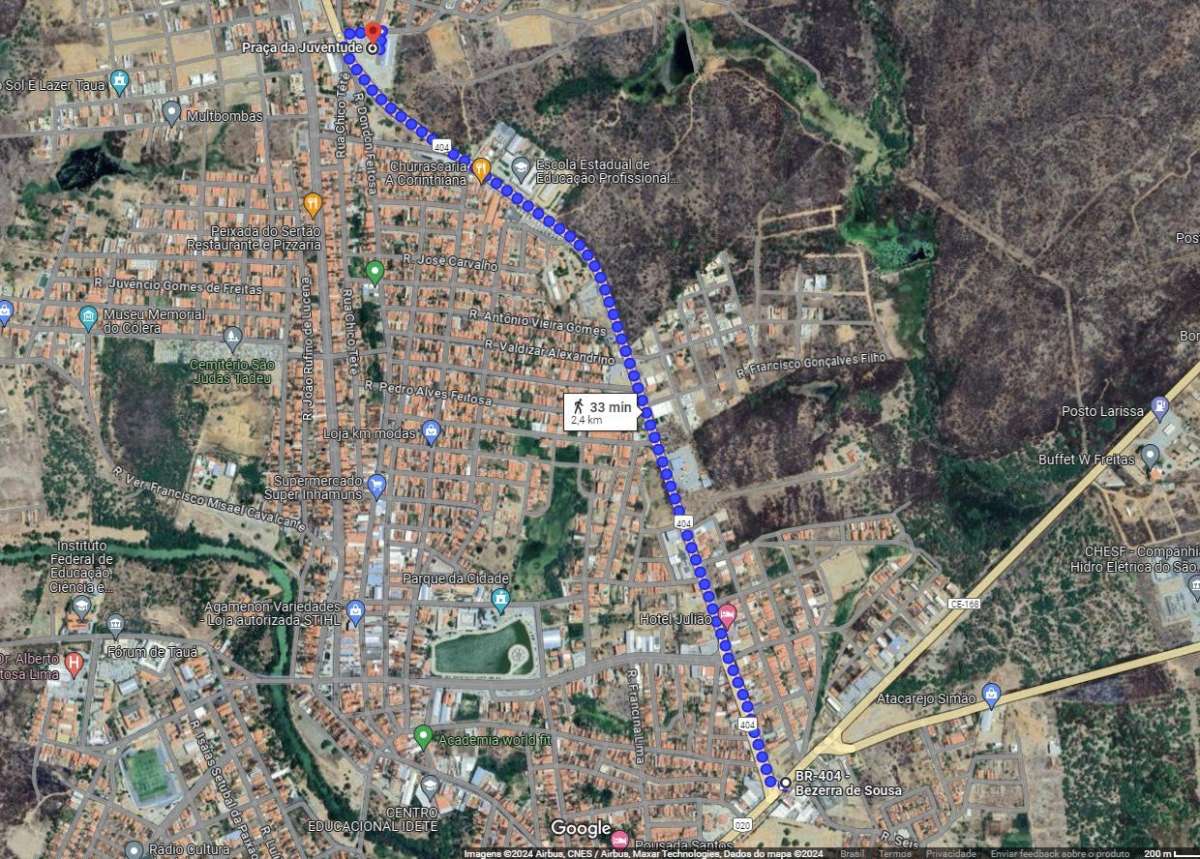Open the Parque da Cidade marker
Screen dimensions: 1200x859
click(501, 598)
